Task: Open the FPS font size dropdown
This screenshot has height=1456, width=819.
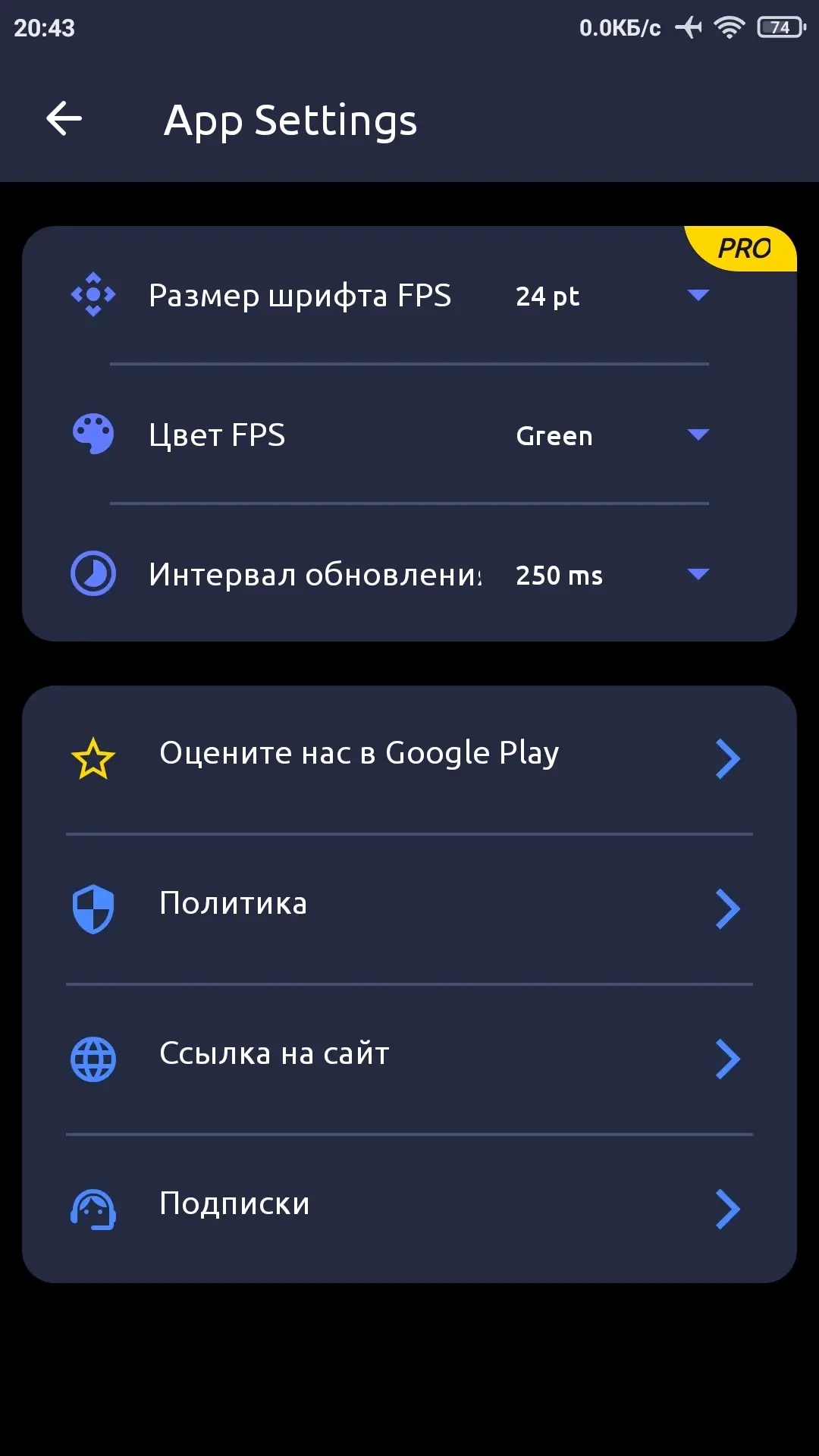Action: point(613,295)
